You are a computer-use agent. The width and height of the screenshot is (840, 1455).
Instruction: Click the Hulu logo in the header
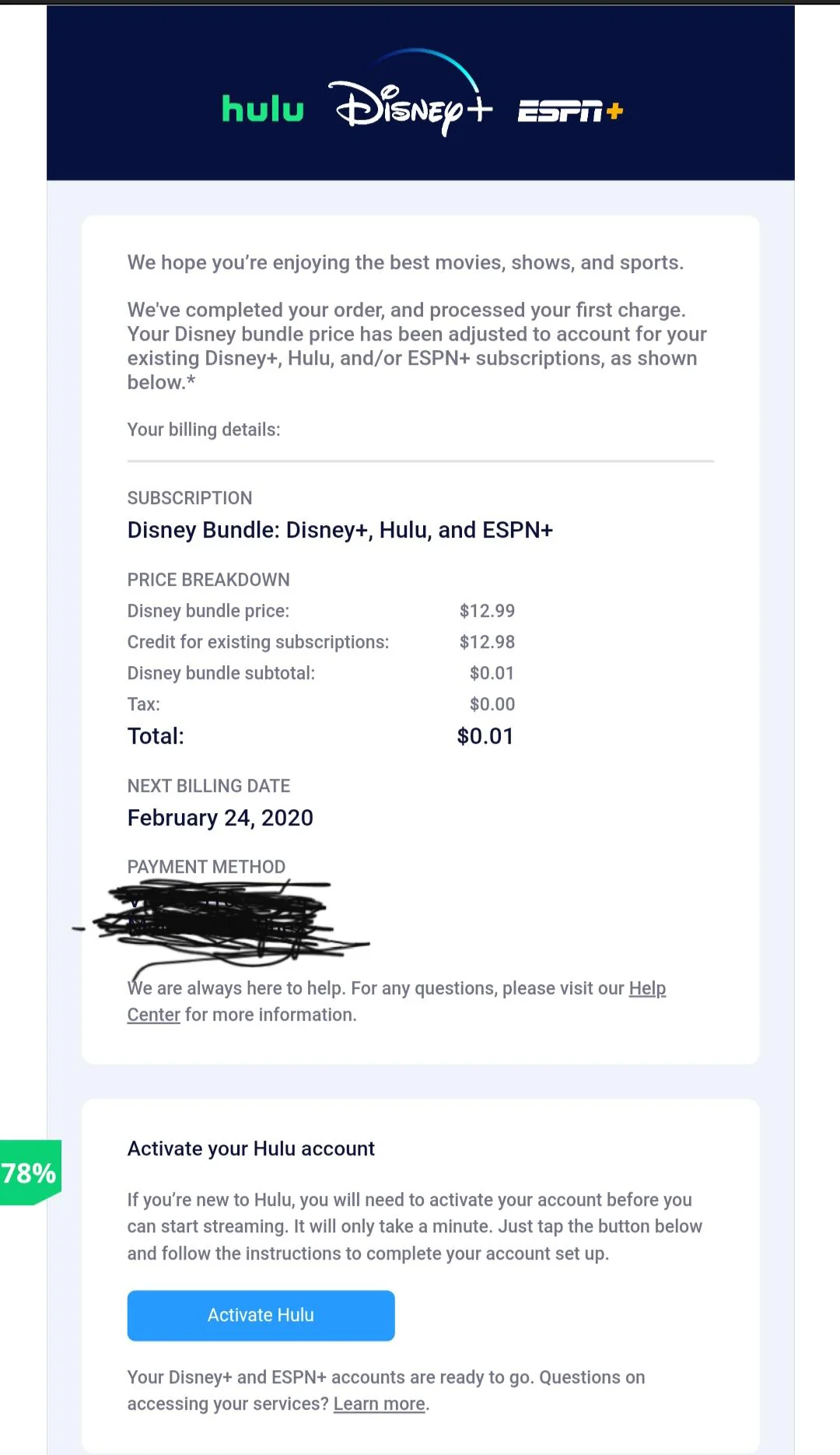pyautogui.click(x=261, y=109)
